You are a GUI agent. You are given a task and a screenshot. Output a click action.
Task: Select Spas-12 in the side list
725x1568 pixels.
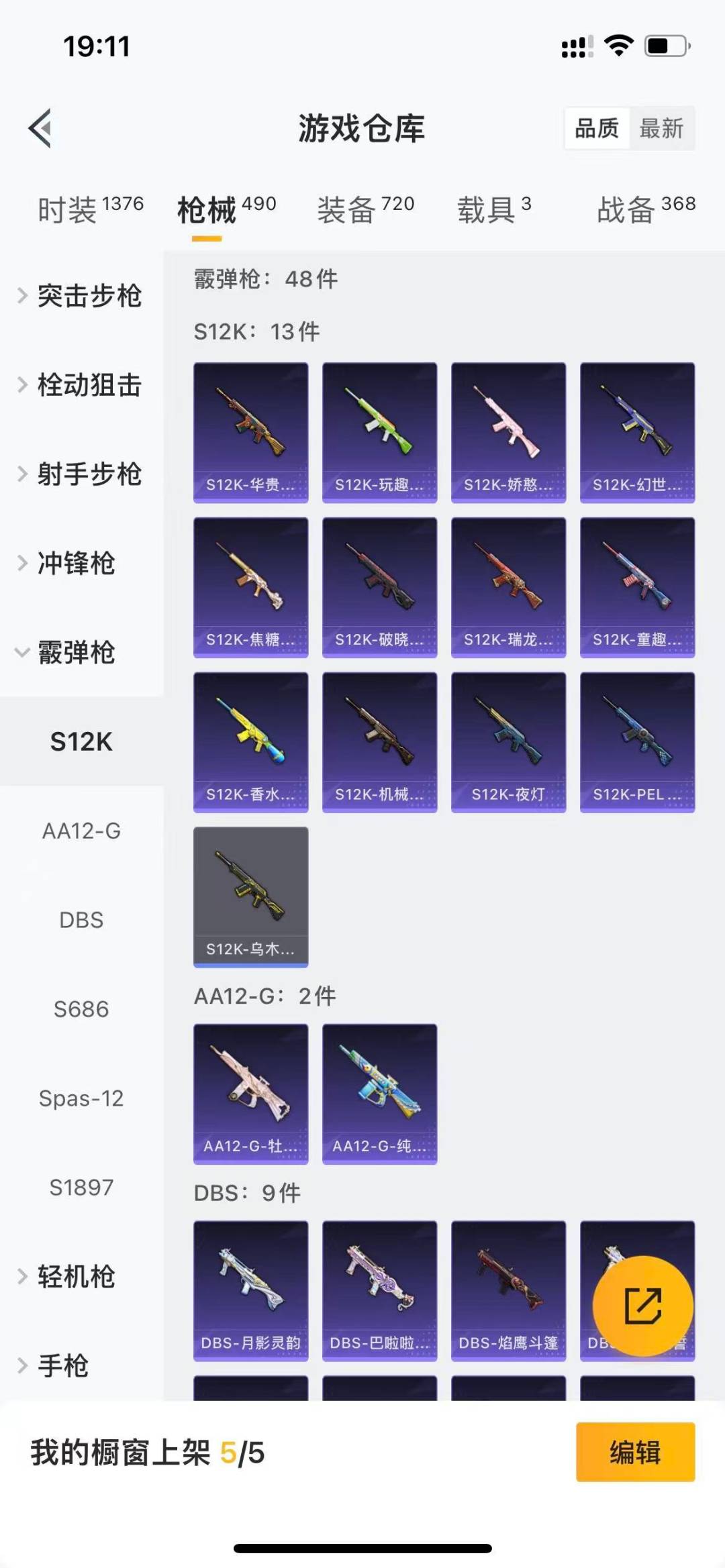tap(81, 1098)
